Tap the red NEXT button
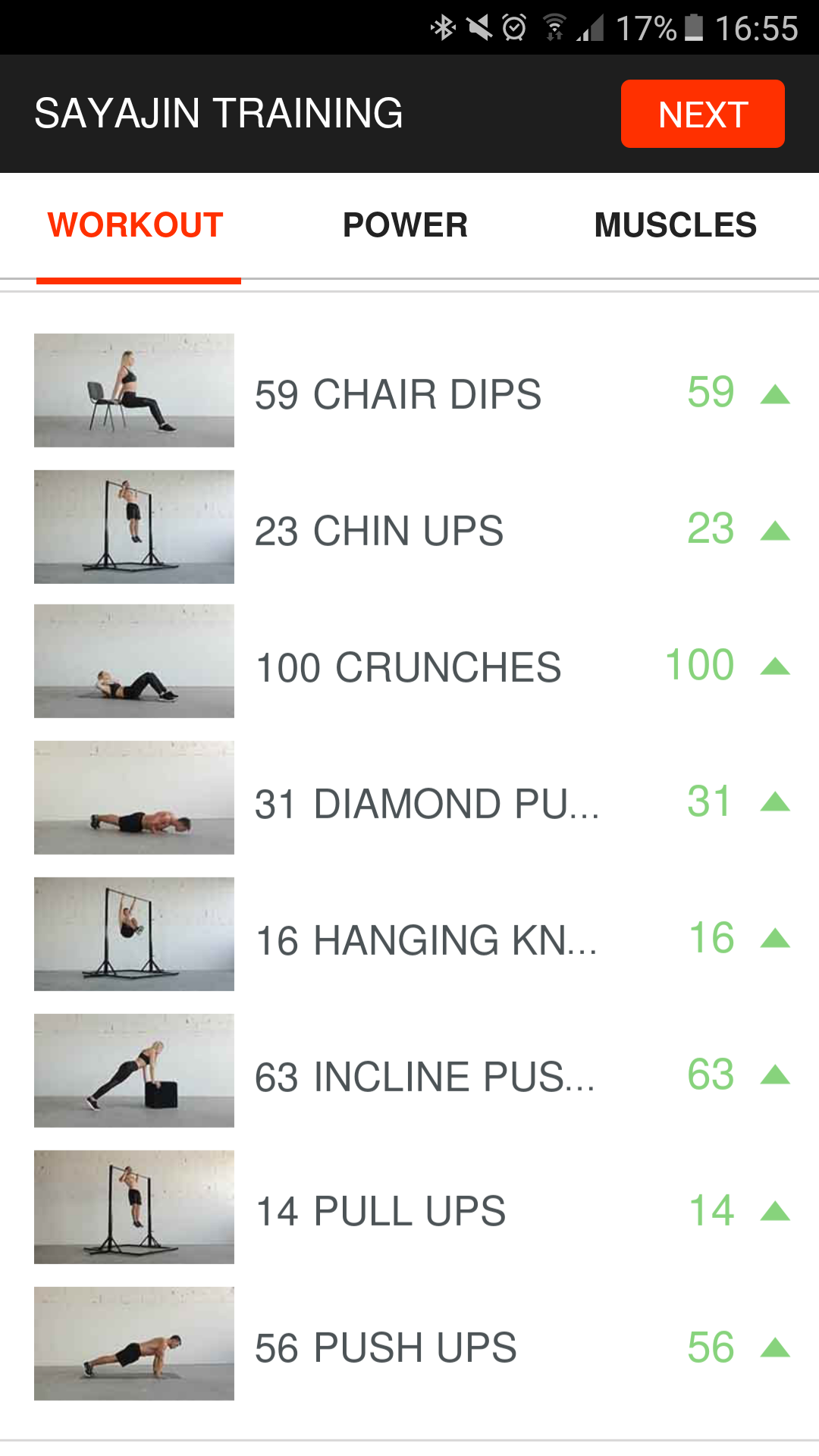 coord(702,114)
